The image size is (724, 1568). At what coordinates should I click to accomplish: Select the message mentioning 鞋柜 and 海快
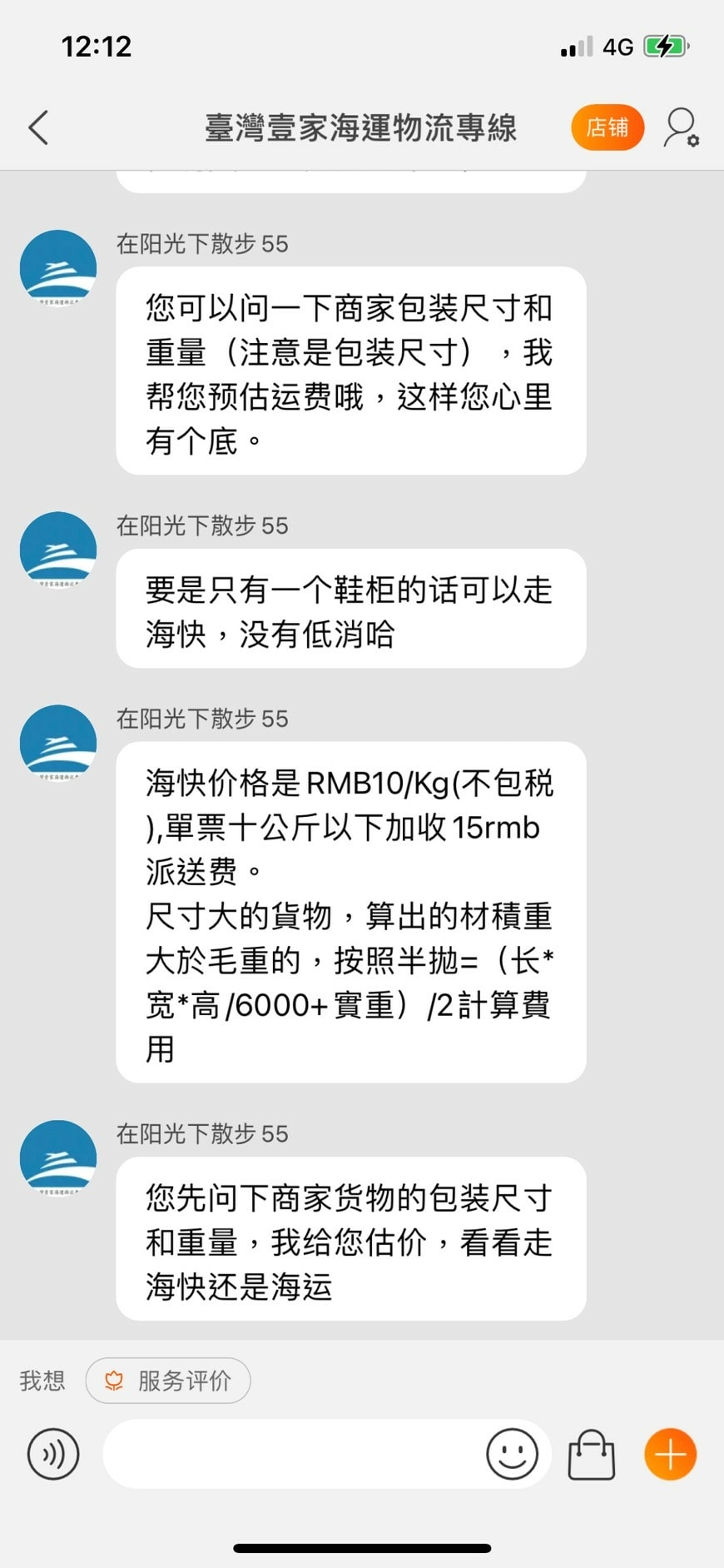coord(350,610)
